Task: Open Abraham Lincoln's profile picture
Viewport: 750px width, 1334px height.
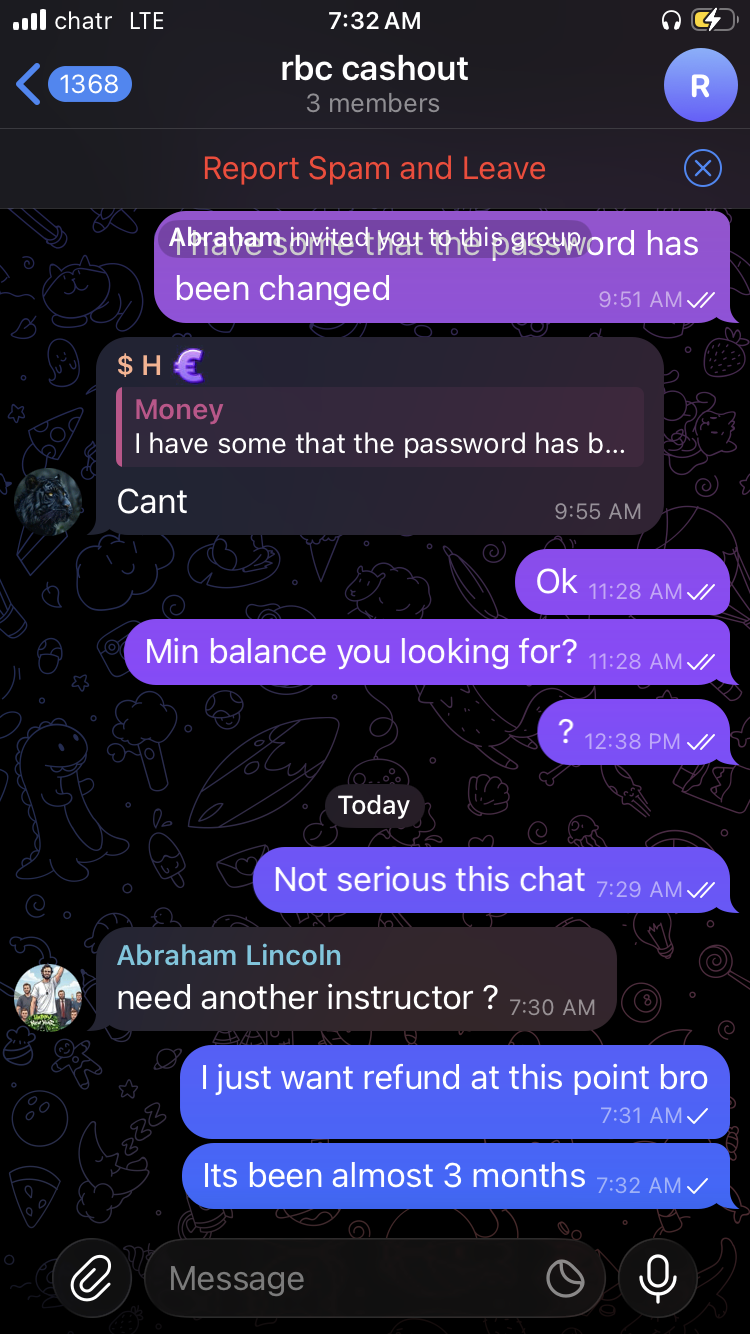Action: (x=48, y=997)
